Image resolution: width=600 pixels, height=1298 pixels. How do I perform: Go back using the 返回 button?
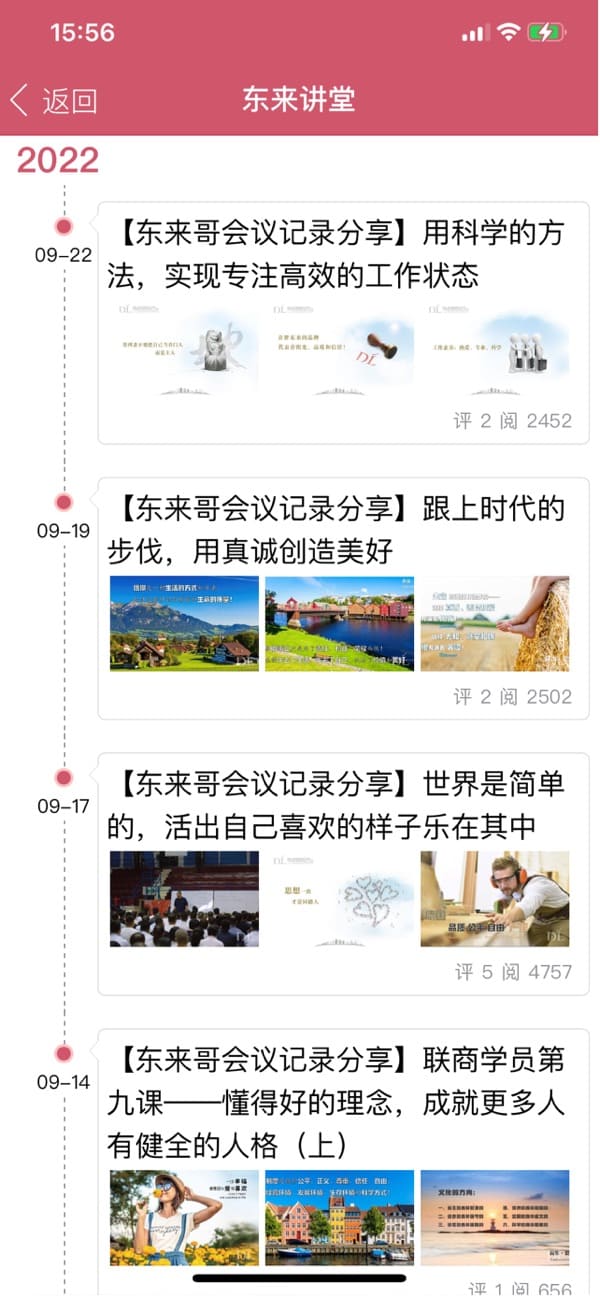click(54, 100)
